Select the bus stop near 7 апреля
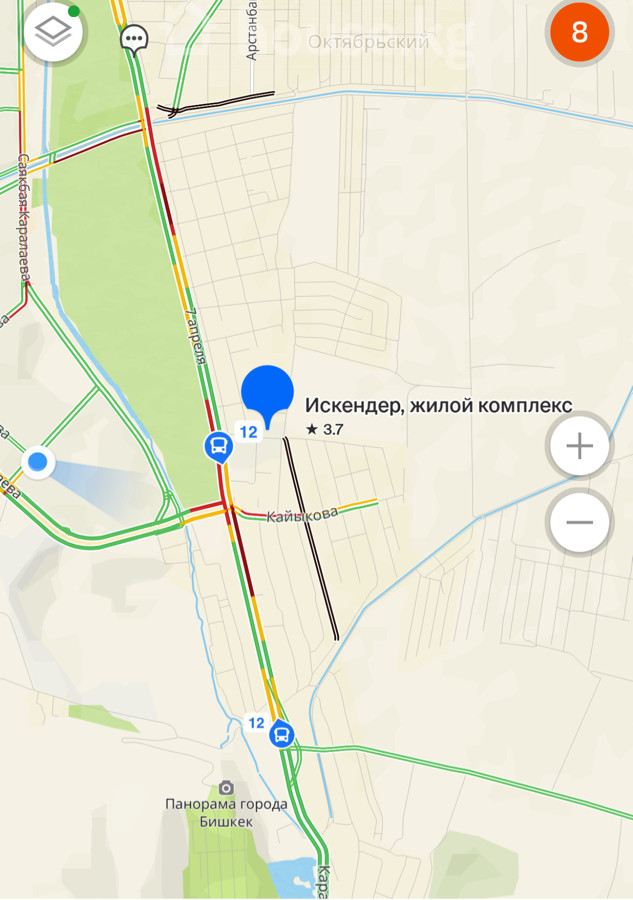This screenshot has height=900, width=633. 218,446
